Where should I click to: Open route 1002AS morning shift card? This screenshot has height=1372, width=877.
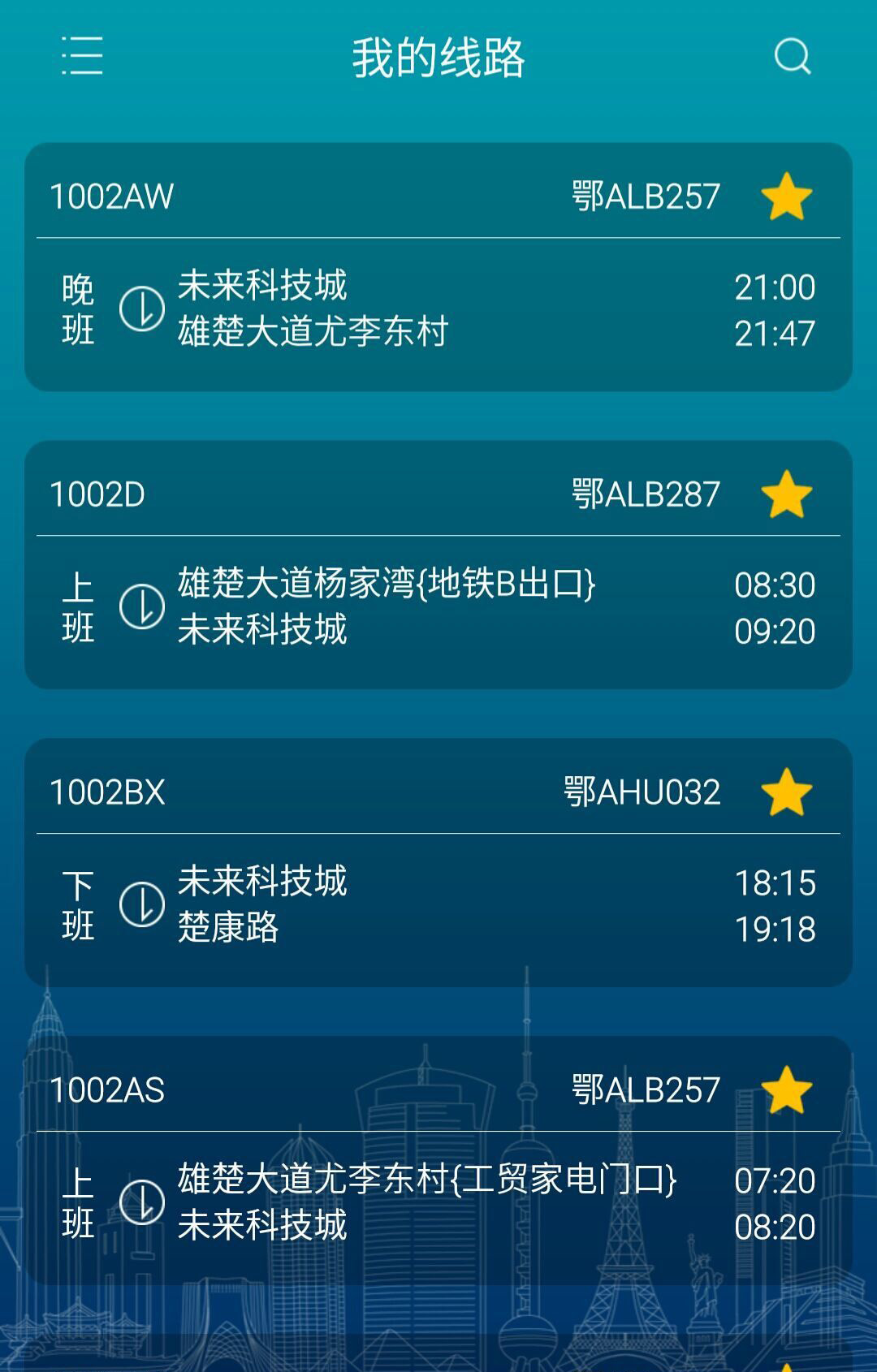tap(438, 1203)
